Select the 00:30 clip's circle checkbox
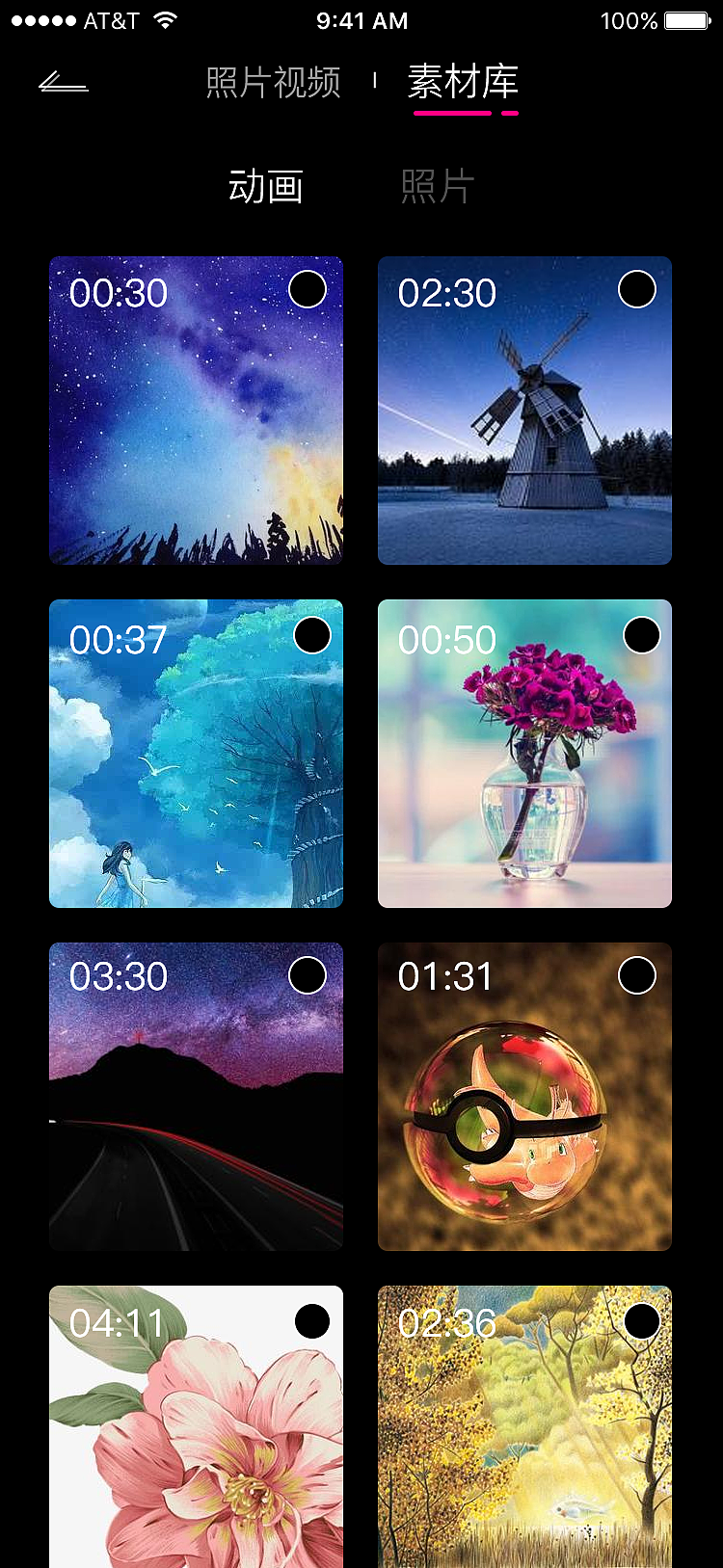 click(x=308, y=289)
